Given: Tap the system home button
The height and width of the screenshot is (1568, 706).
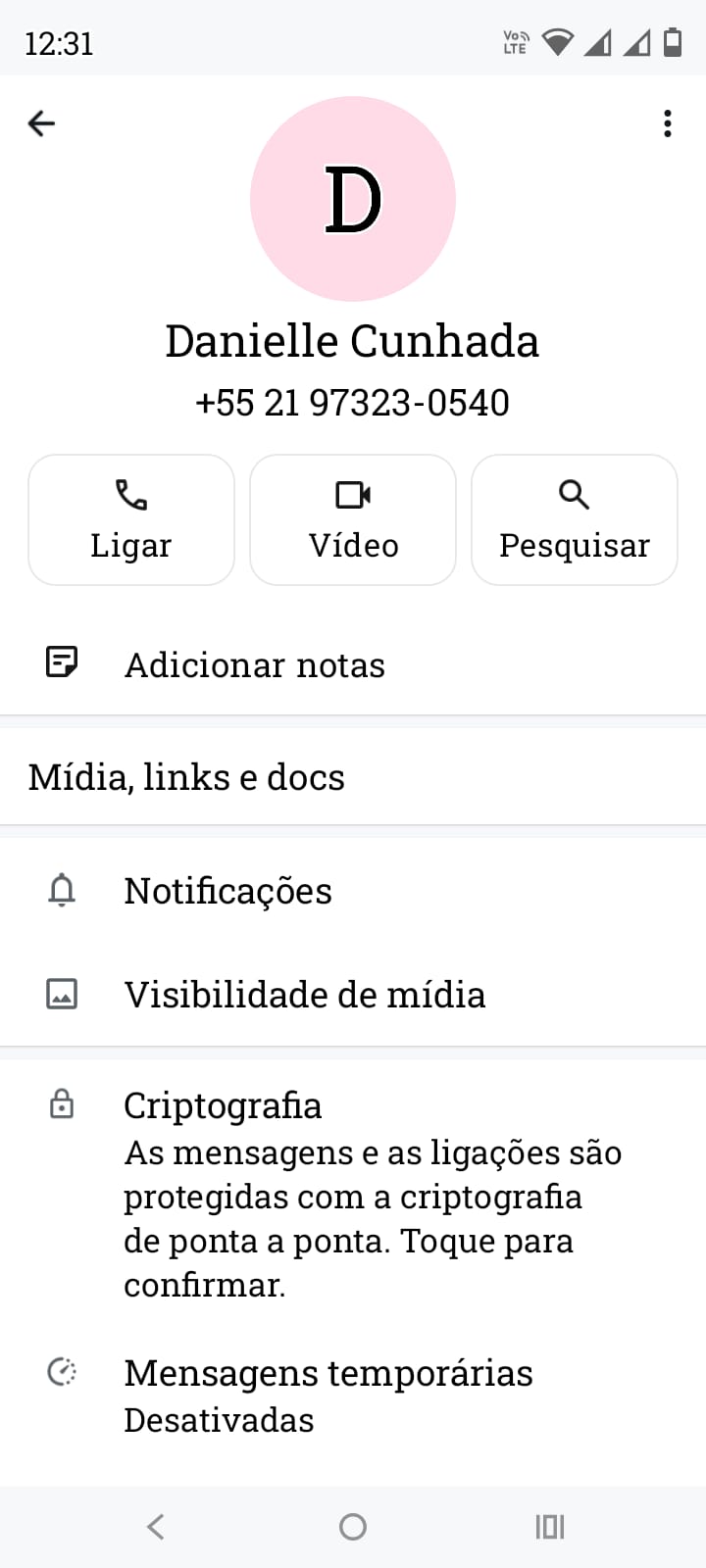Looking at the screenshot, I should [353, 1526].
